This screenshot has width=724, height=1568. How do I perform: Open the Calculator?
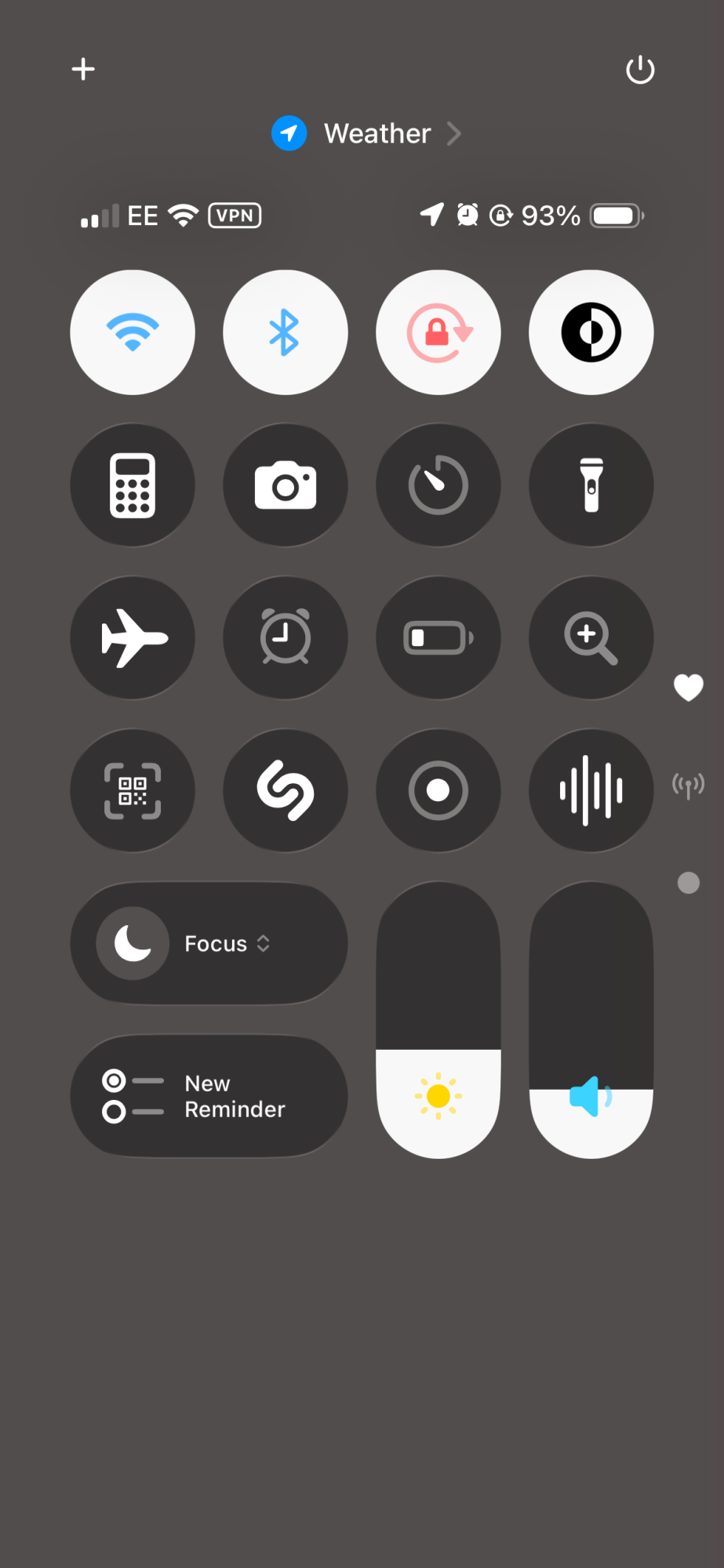tap(133, 485)
